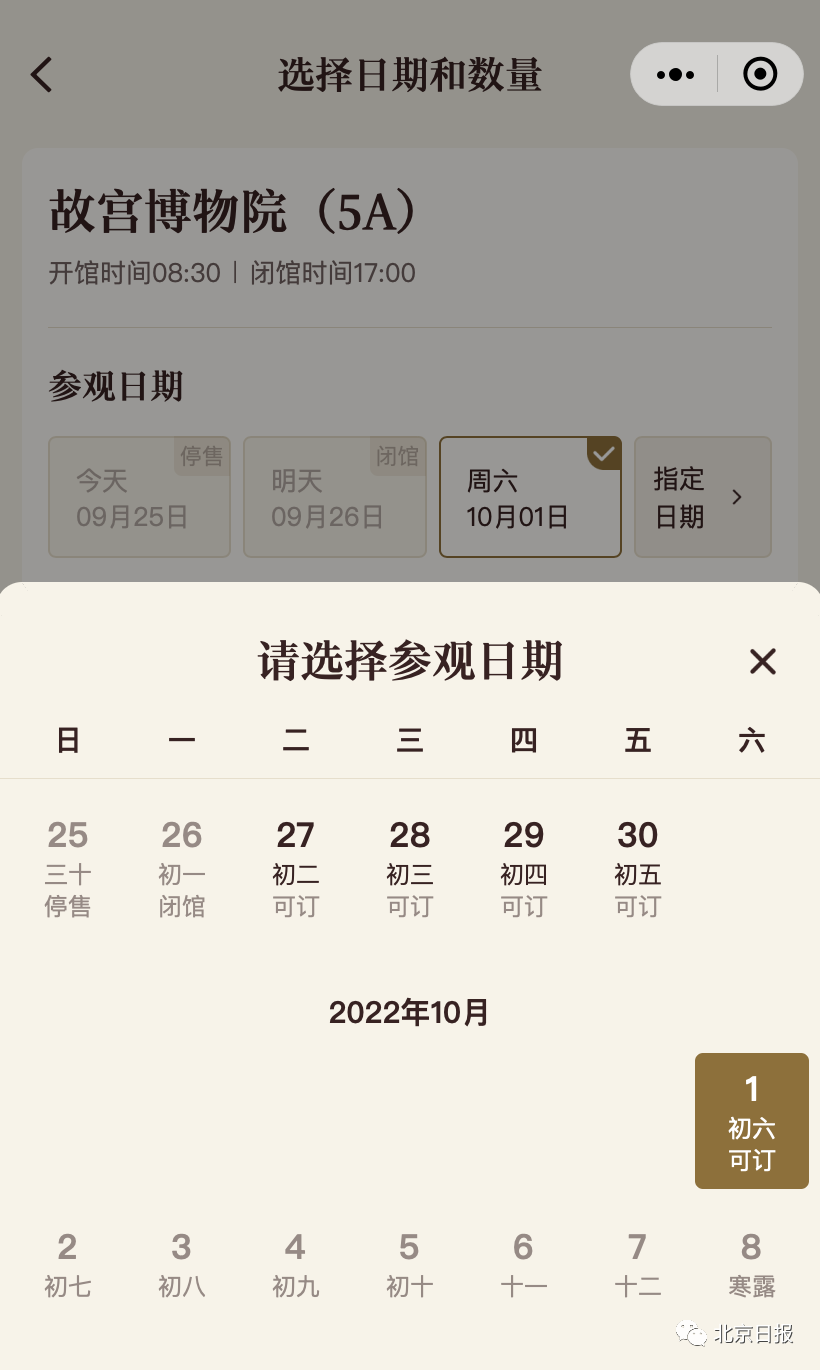Tap the 2022年10月 month header
This screenshot has width=820, height=1370.
[x=409, y=1012]
